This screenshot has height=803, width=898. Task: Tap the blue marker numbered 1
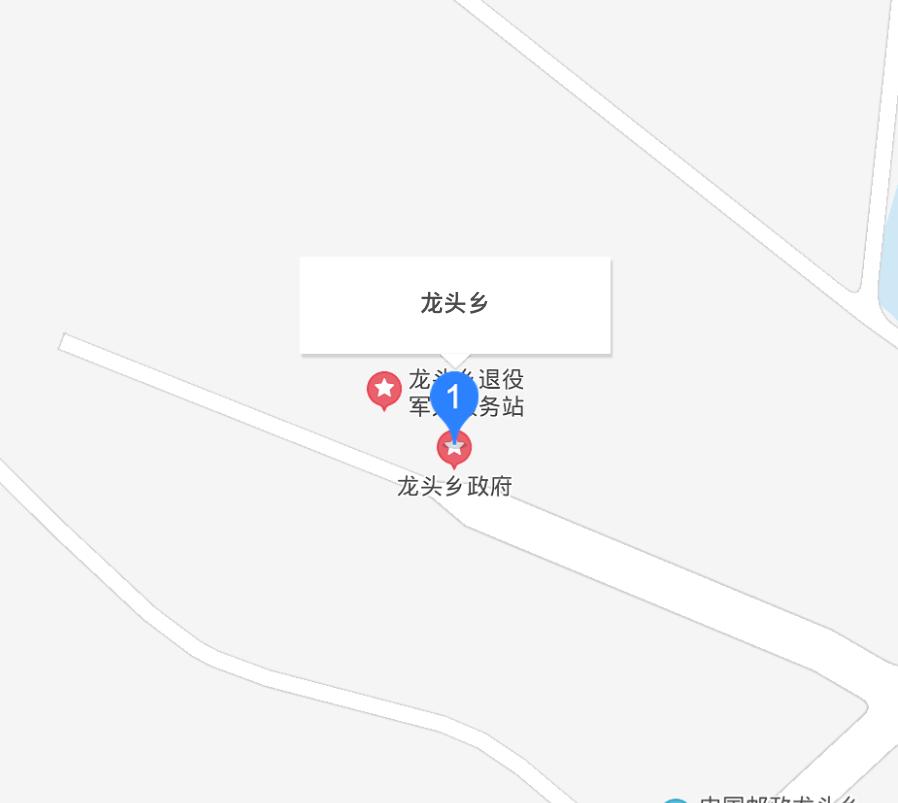(x=454, y=399)
